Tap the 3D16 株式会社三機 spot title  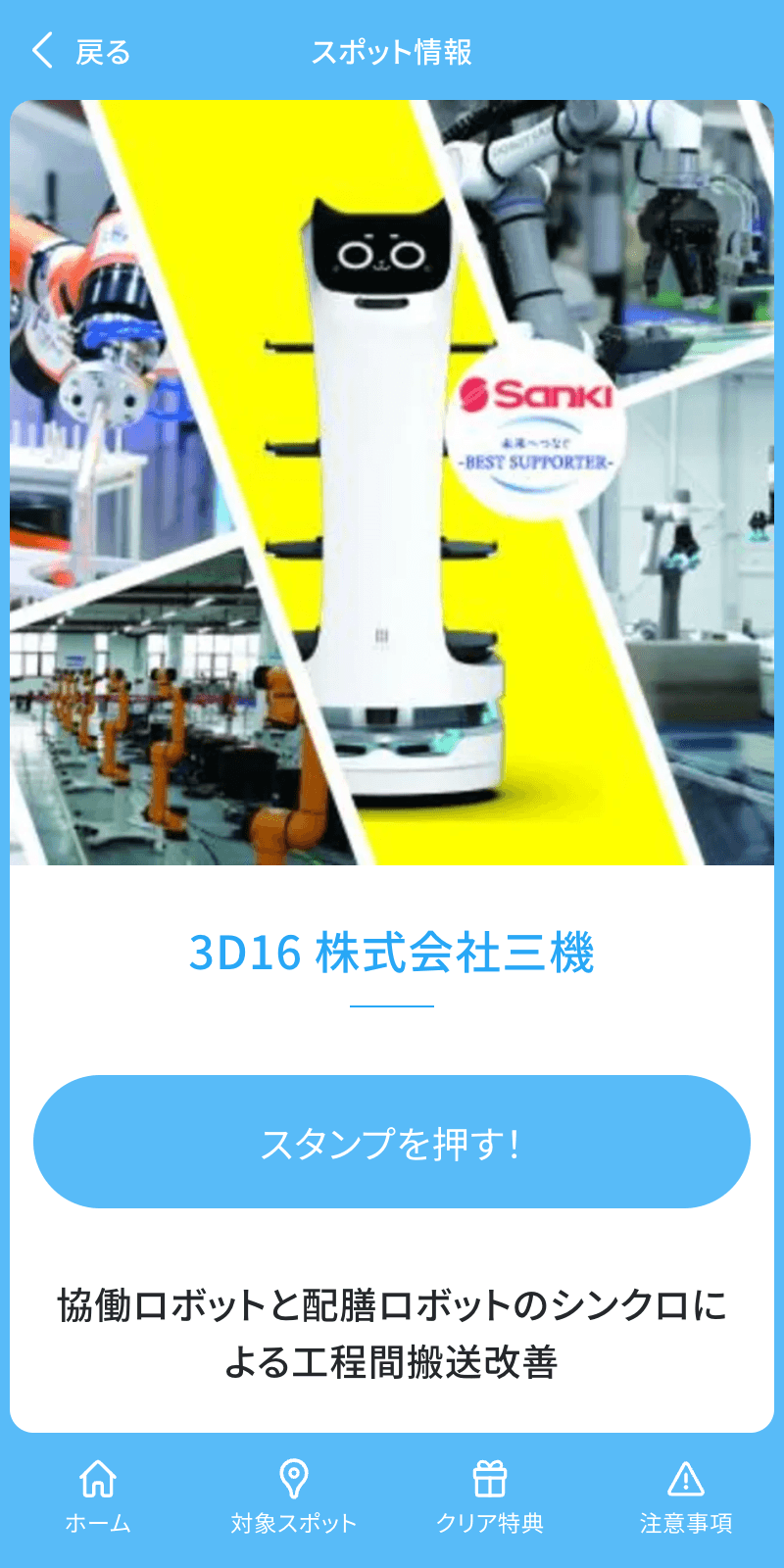click(x=392, y=951)
